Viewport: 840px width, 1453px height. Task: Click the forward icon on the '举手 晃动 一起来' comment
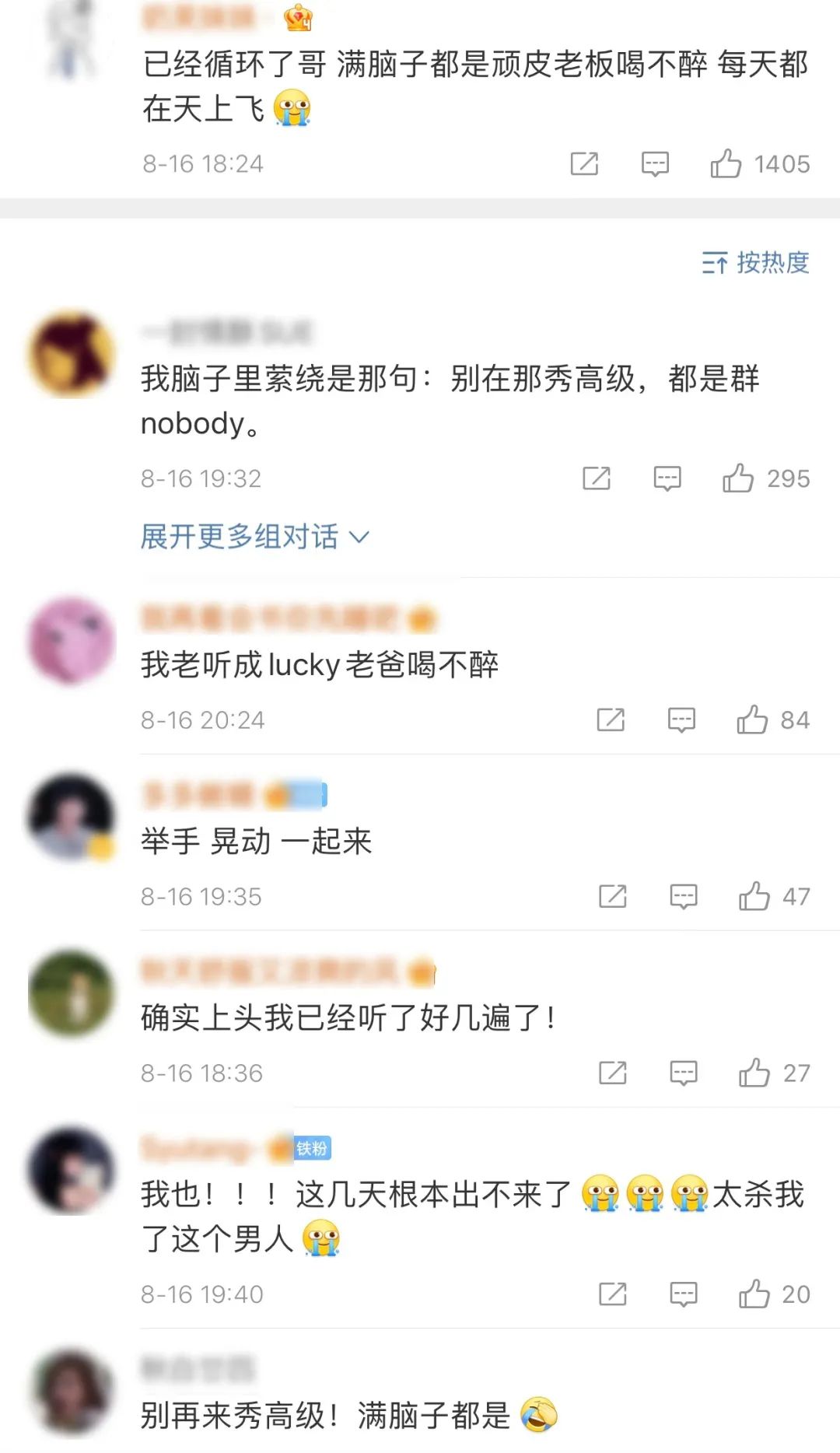(613, 895)
